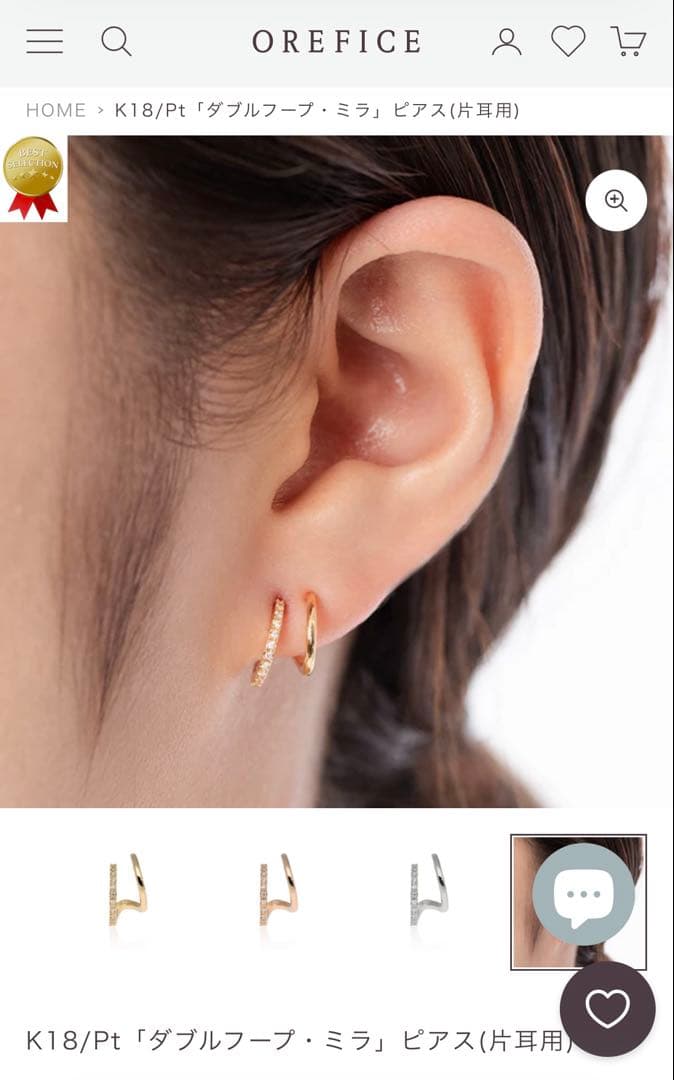Open the account profile icon
Screen dimensions: 674x1080
coord(506,41)
